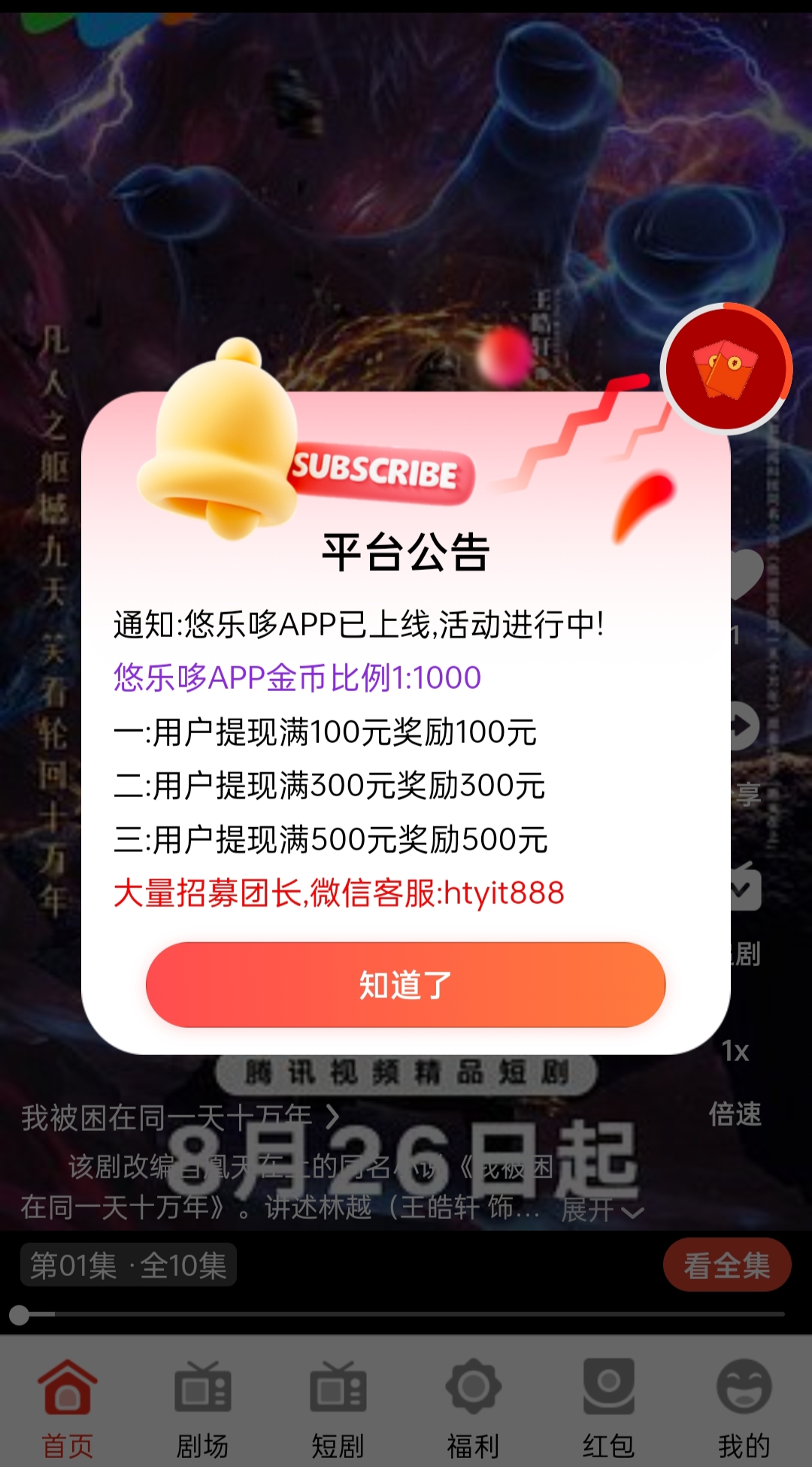The image size is (812, 1467).
Task: Tap 看全集 to view all episodes
Action: (x=726, y=1265)
